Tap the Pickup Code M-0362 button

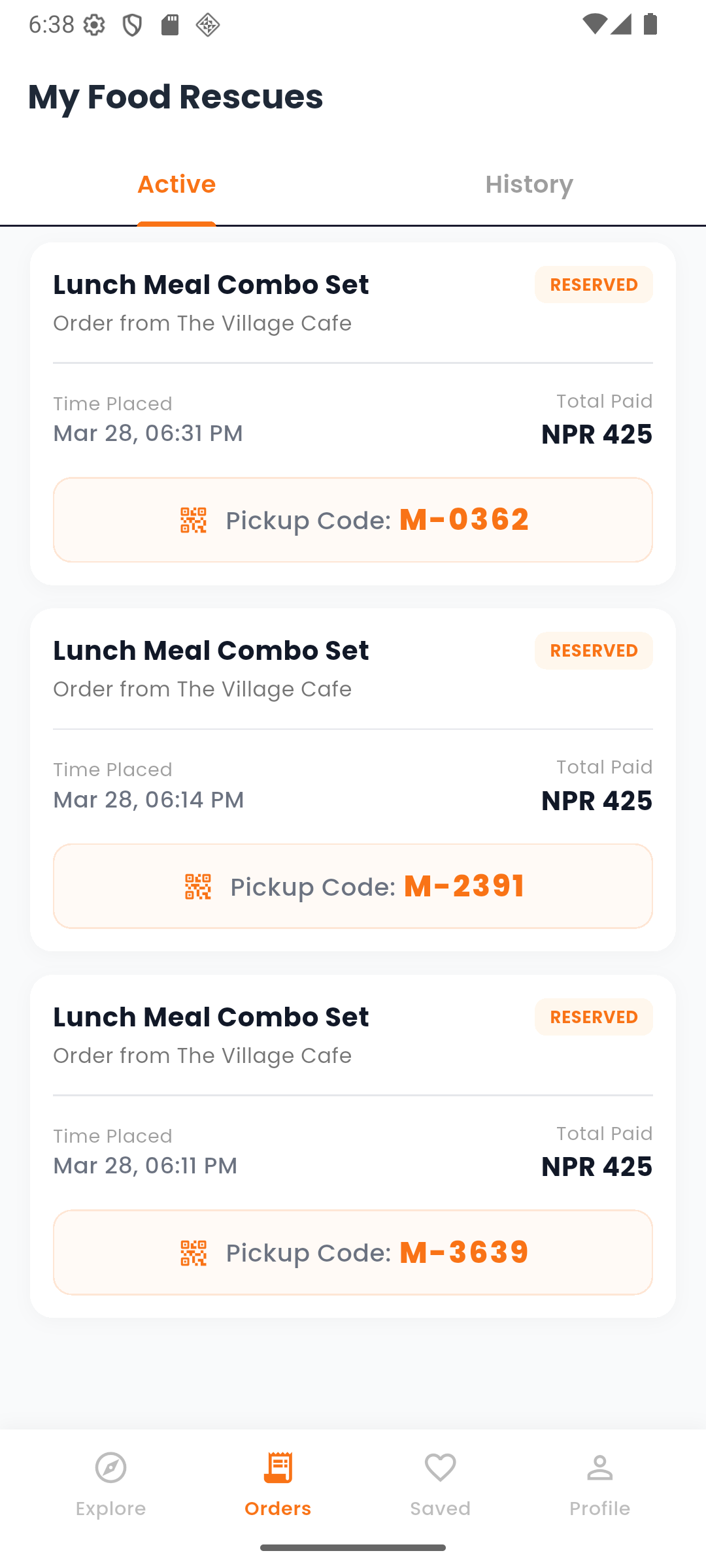tap(353, 519)
